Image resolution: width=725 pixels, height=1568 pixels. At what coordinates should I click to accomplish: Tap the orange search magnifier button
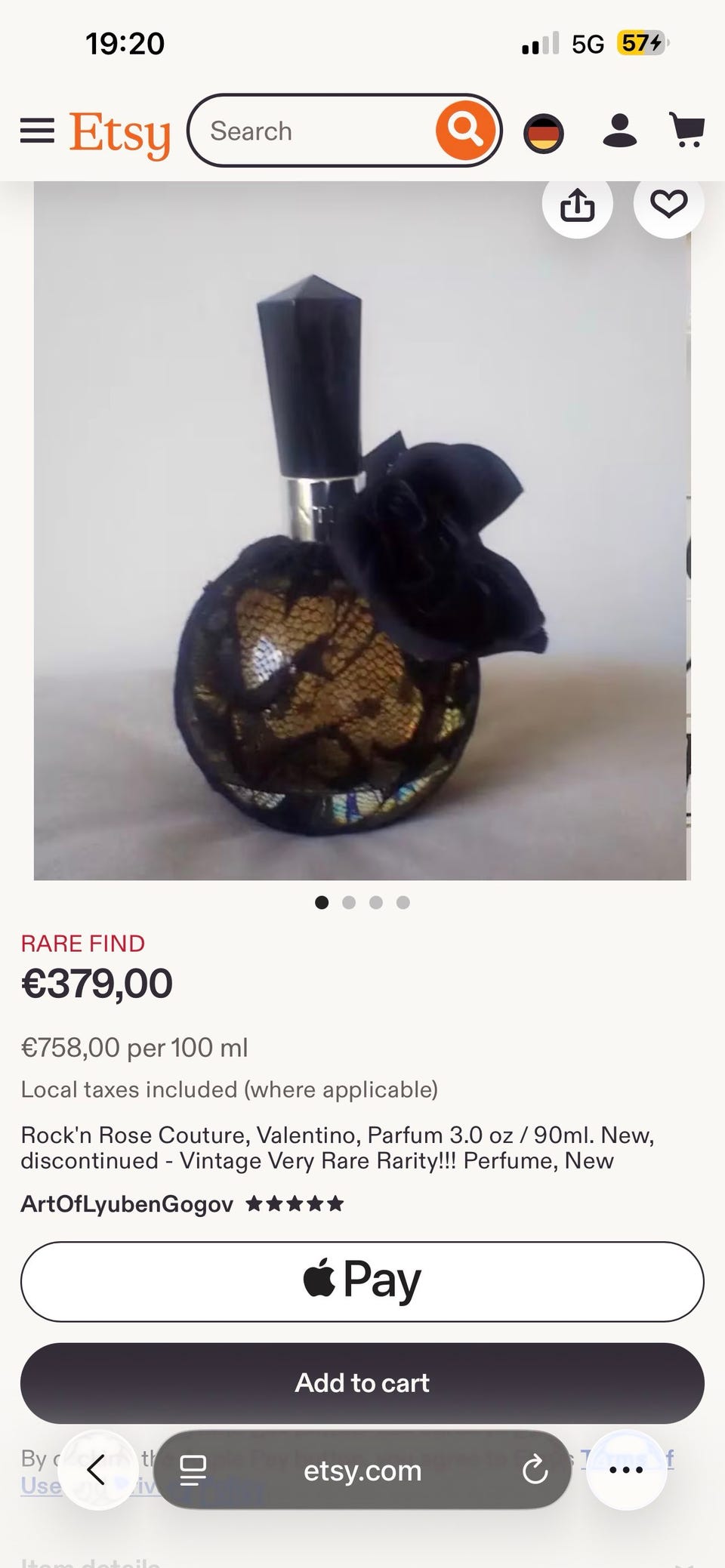(465, 131)
